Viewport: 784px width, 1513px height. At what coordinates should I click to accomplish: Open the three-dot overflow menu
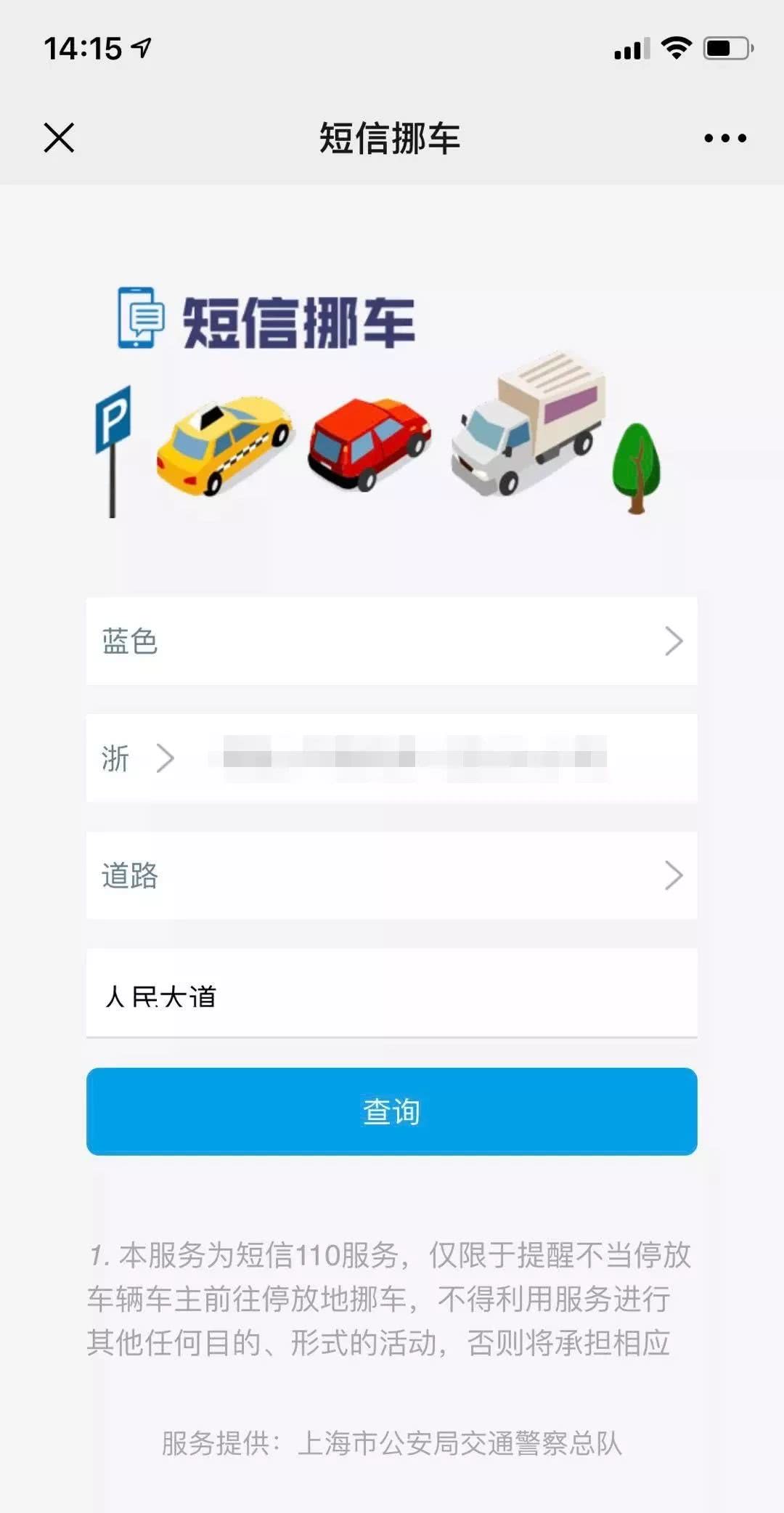click(x=724, y=138)
